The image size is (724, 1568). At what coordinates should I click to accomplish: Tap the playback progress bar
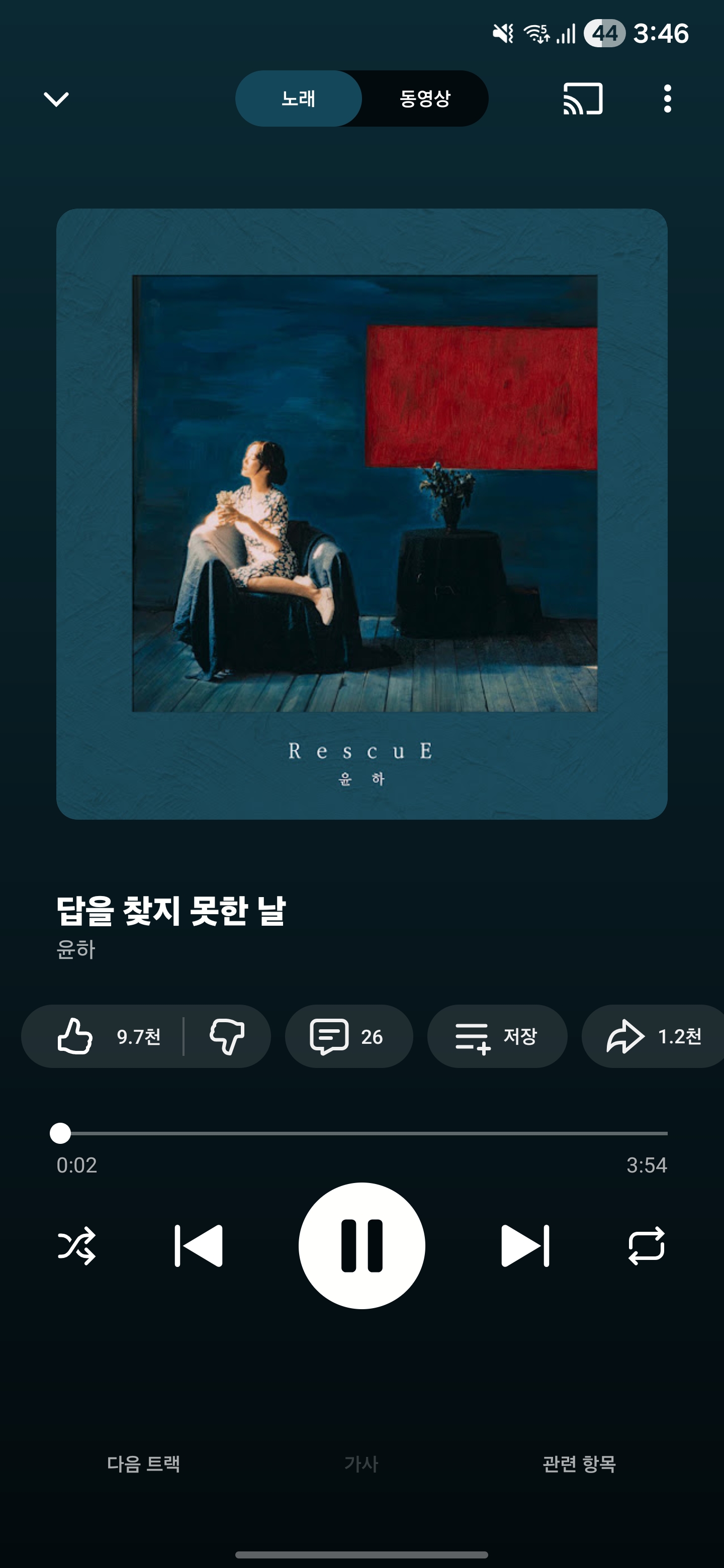(366, 1133)
